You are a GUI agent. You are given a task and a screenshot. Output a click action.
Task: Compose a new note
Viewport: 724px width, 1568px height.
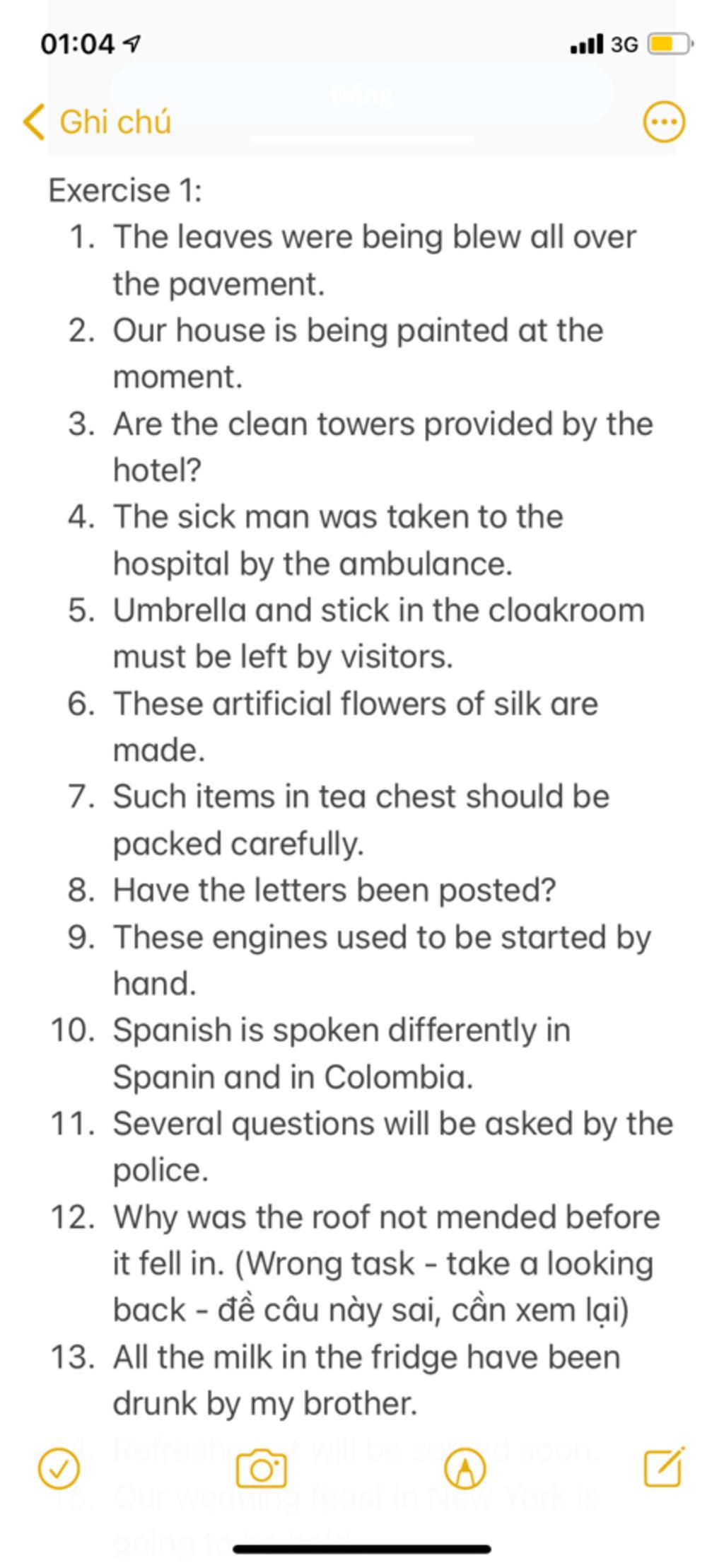[663, 1468]
